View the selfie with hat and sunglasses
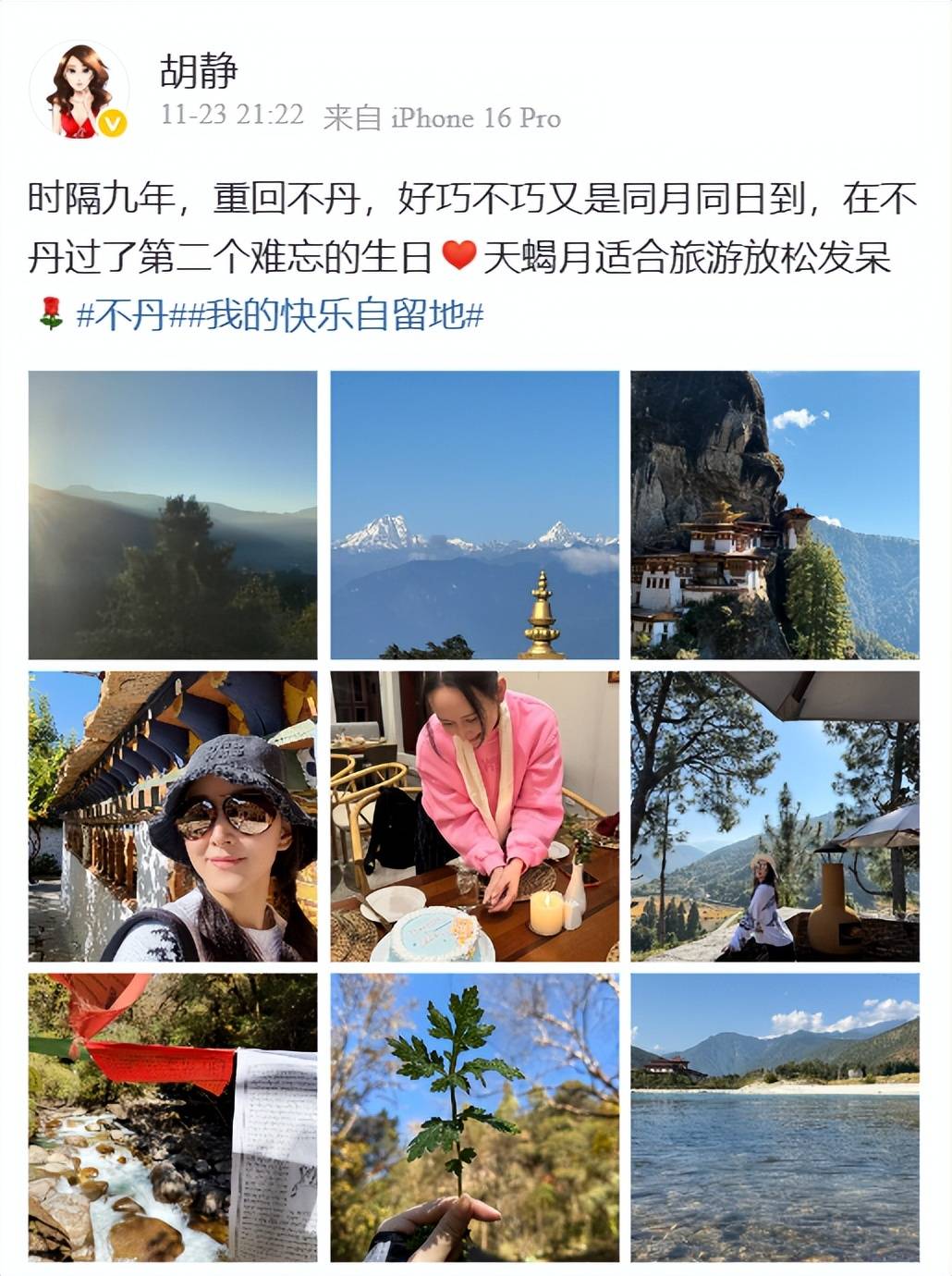The image size is (952, 1276). tap(173, 816)
